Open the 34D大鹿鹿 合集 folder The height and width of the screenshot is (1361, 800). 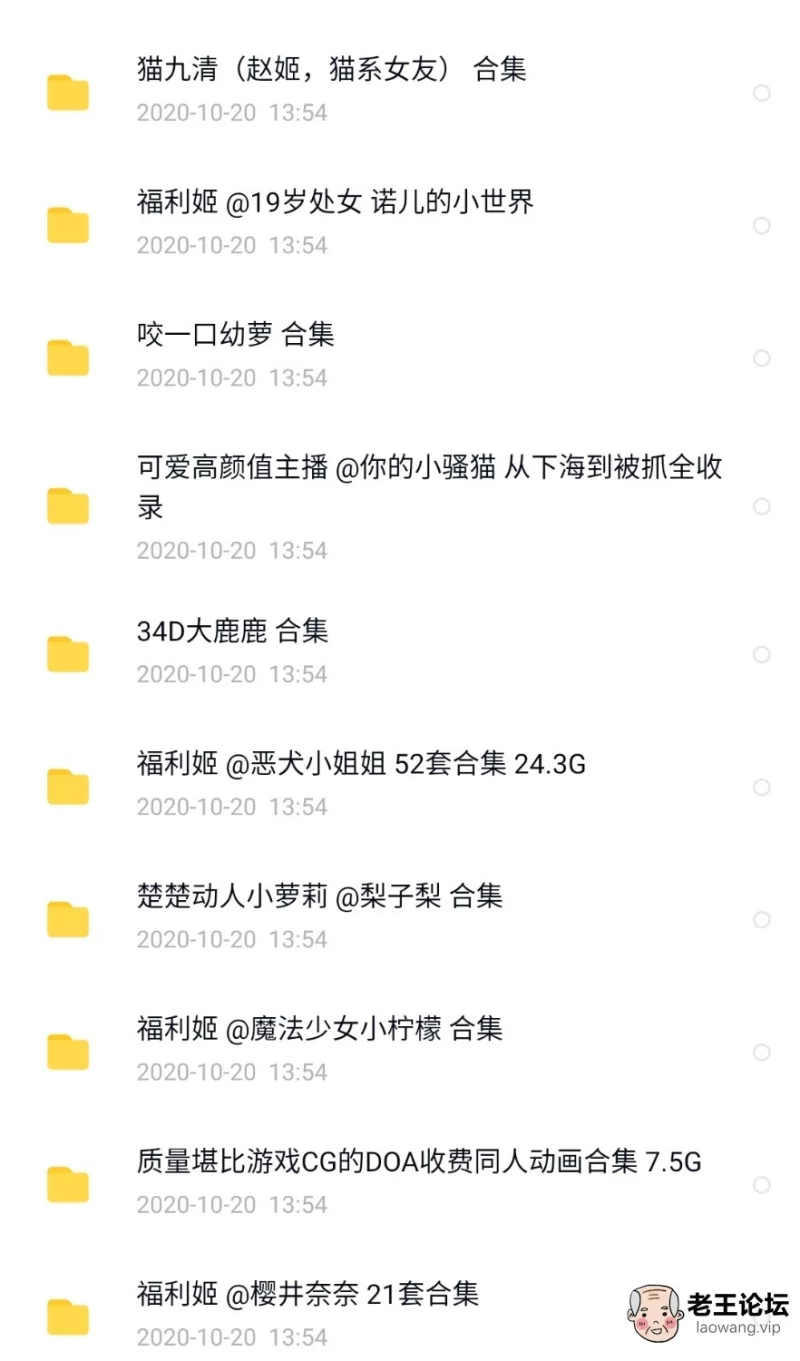point(400,653)
